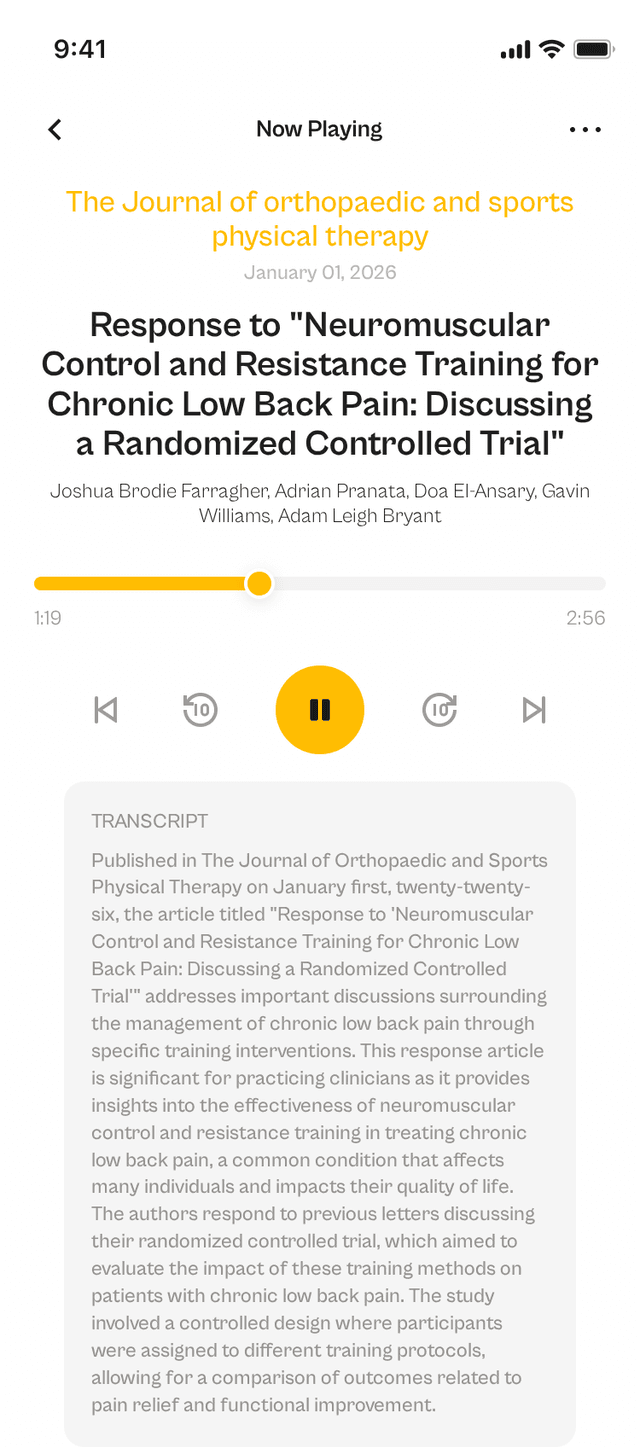
Task: Skip forward 10 seconds
Action: [x=440, y=710]
